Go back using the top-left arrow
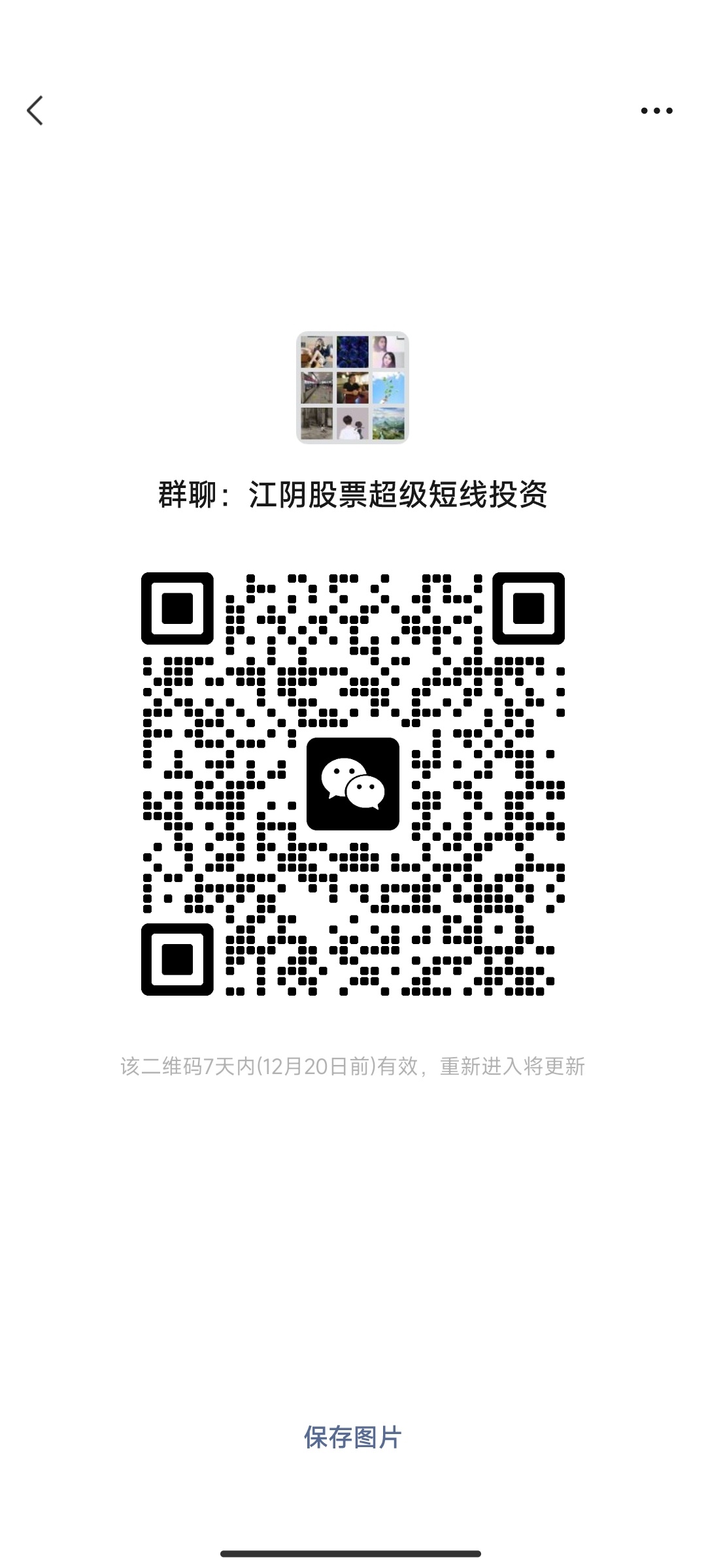706x1568 pixels. pyautogui.click(x=35, y=110)
